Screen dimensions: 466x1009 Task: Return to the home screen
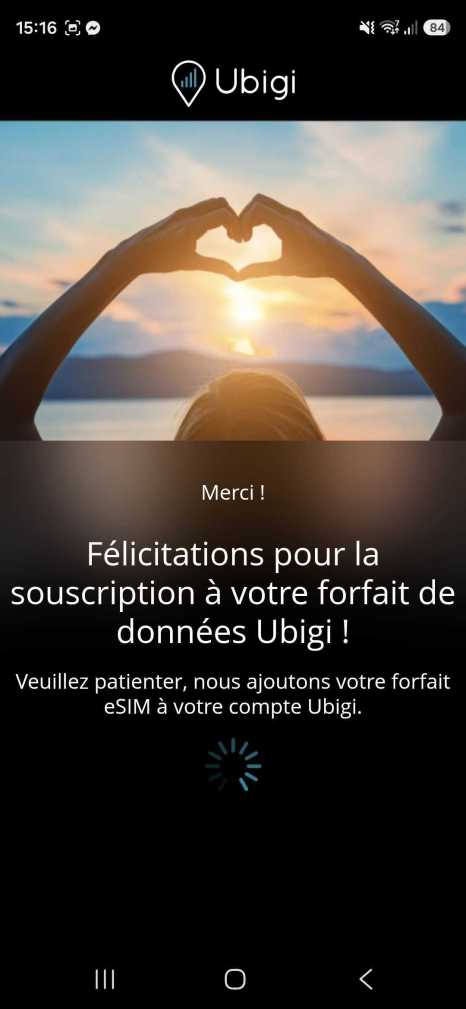pos(235,979)
